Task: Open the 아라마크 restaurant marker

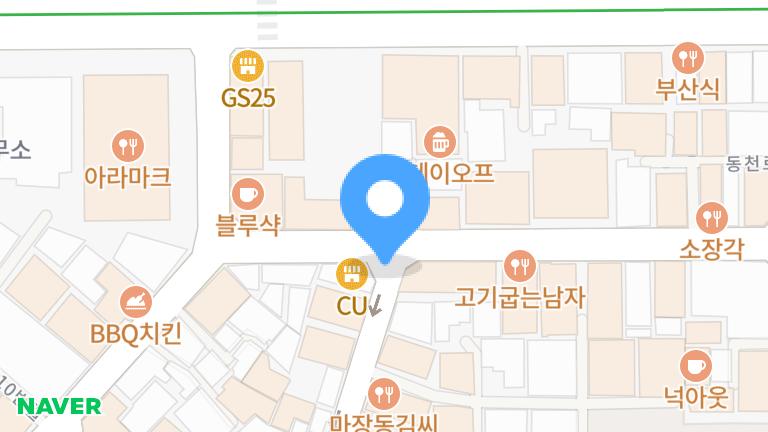Action: click(128, 146)
